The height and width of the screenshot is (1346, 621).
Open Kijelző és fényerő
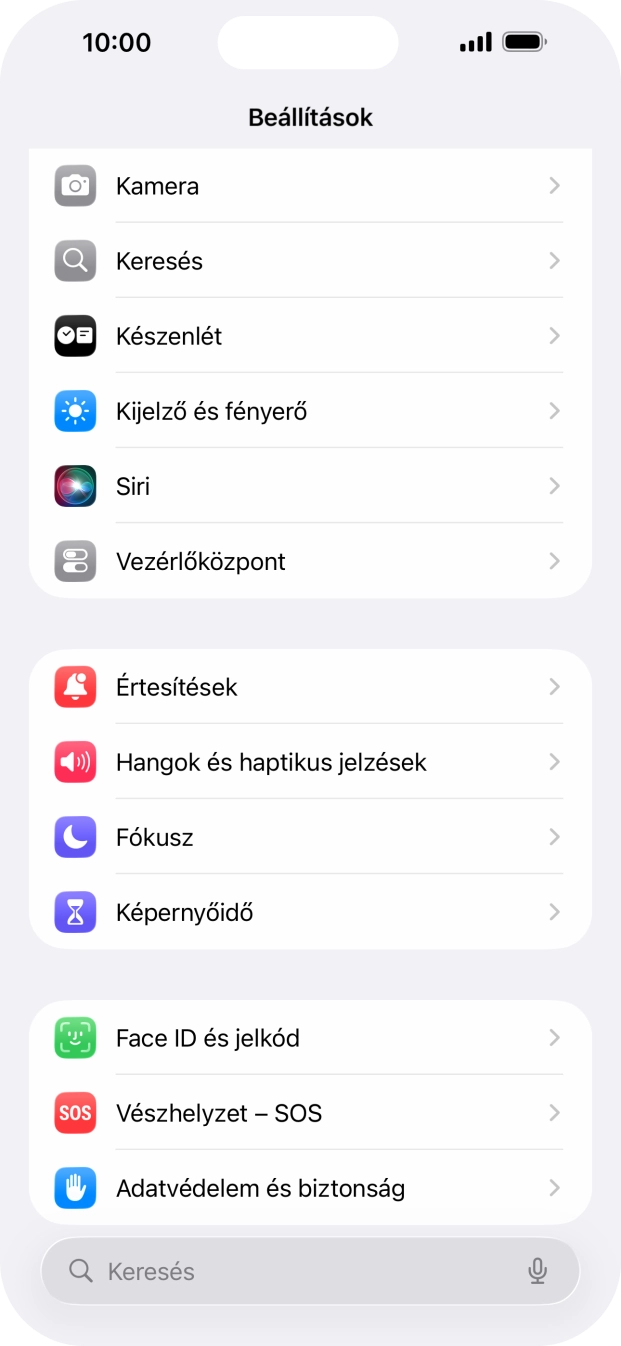(x=310, y=411)
